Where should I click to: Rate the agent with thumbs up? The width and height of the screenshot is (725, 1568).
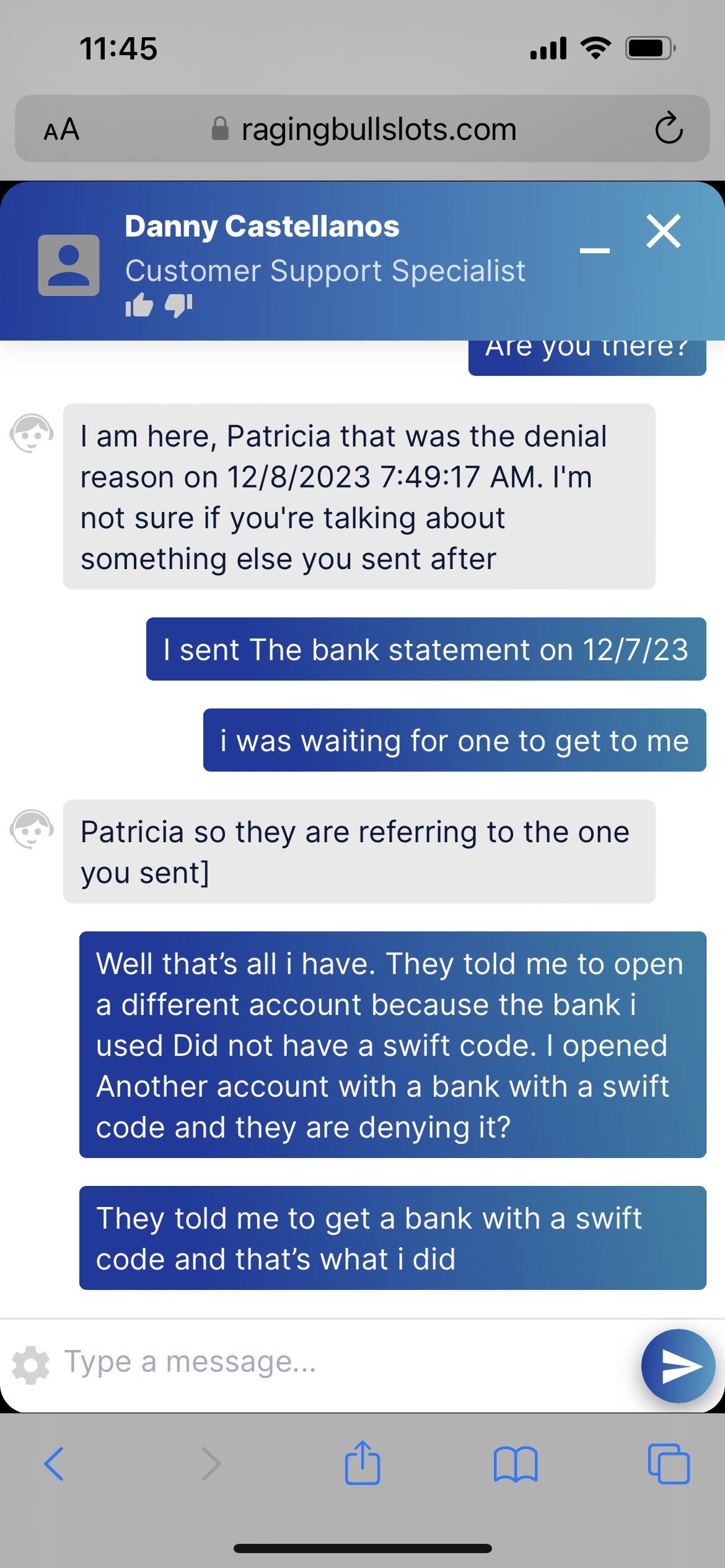tap(139, 305)
